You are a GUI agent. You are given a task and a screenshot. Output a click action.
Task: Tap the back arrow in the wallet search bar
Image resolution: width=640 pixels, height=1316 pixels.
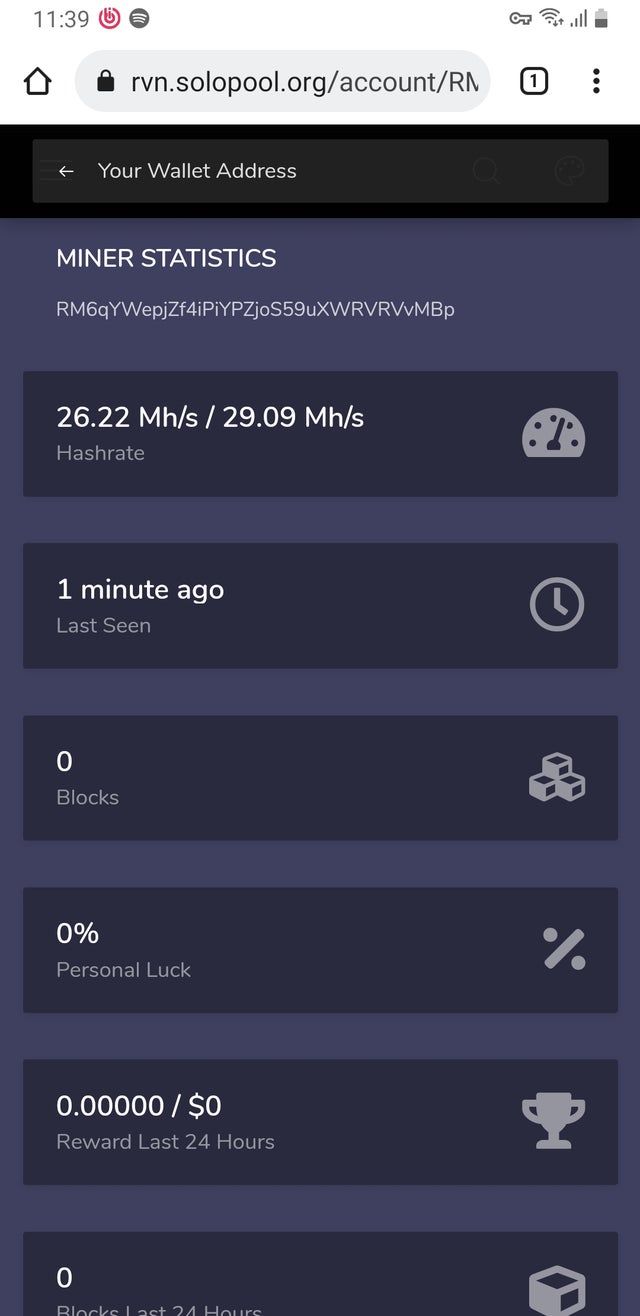66,171
